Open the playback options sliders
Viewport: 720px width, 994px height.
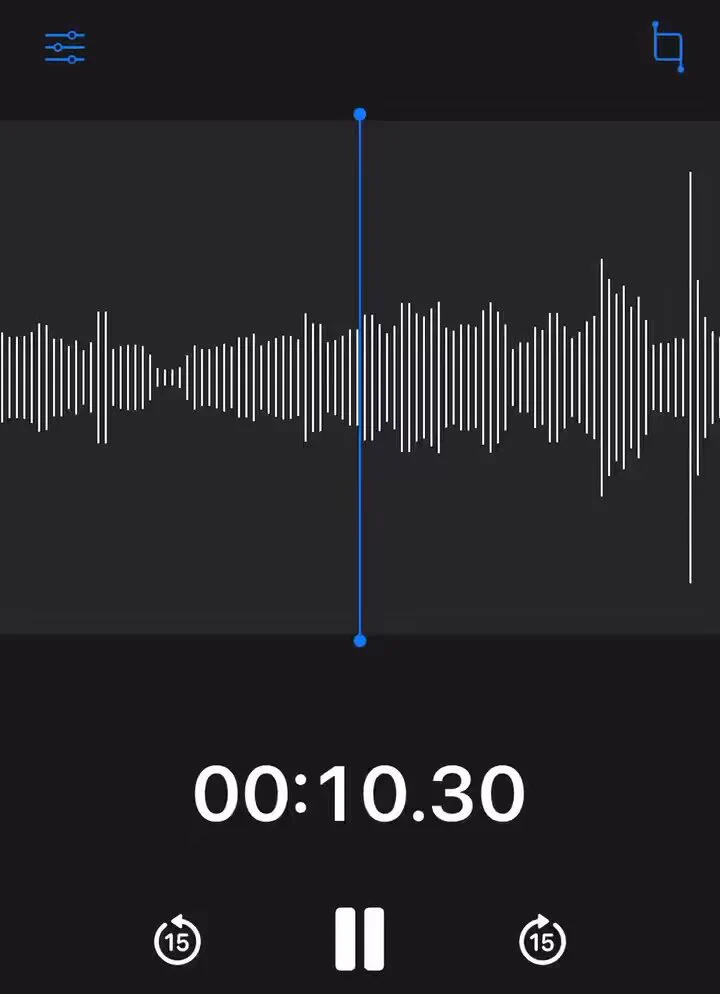pos(65,47)
